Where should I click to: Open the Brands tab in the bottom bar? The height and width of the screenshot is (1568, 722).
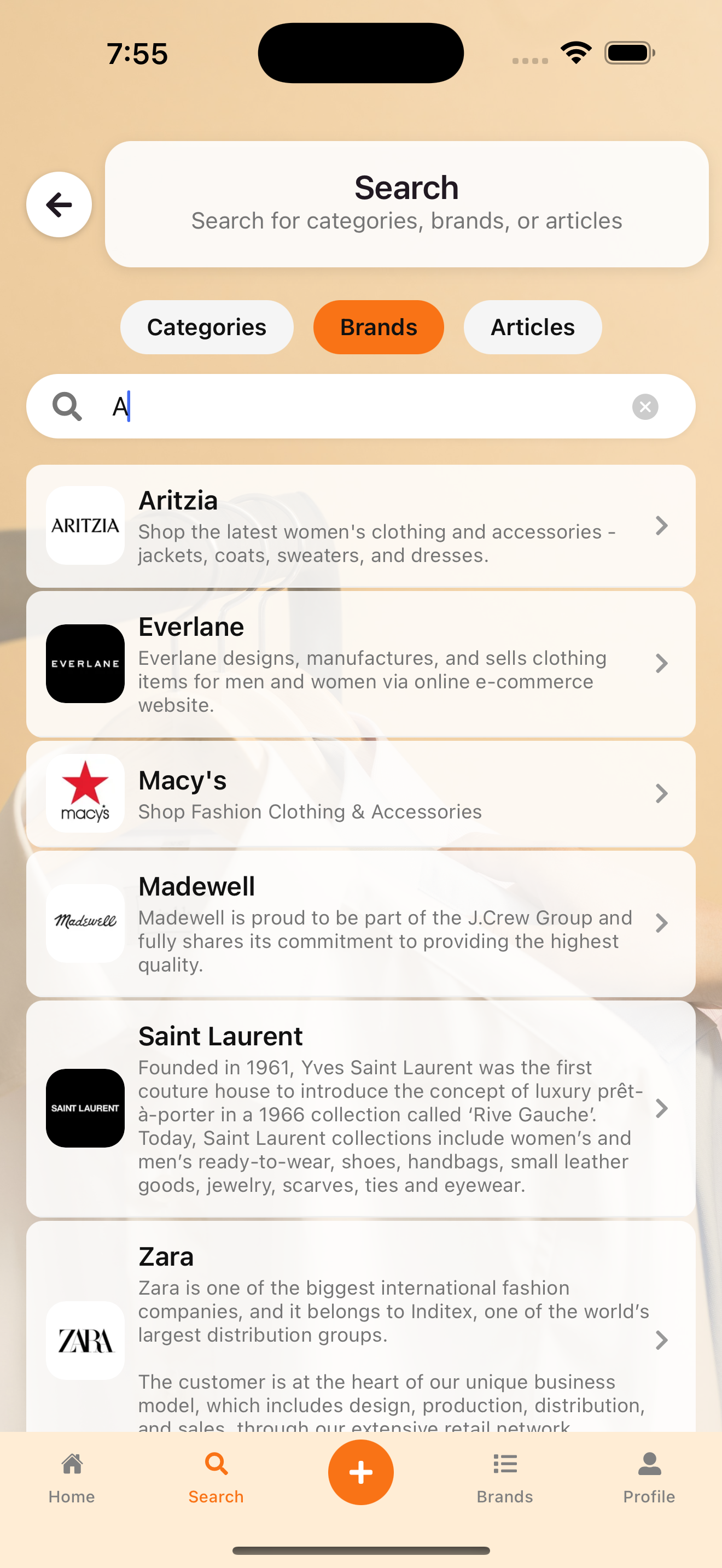505,1477
